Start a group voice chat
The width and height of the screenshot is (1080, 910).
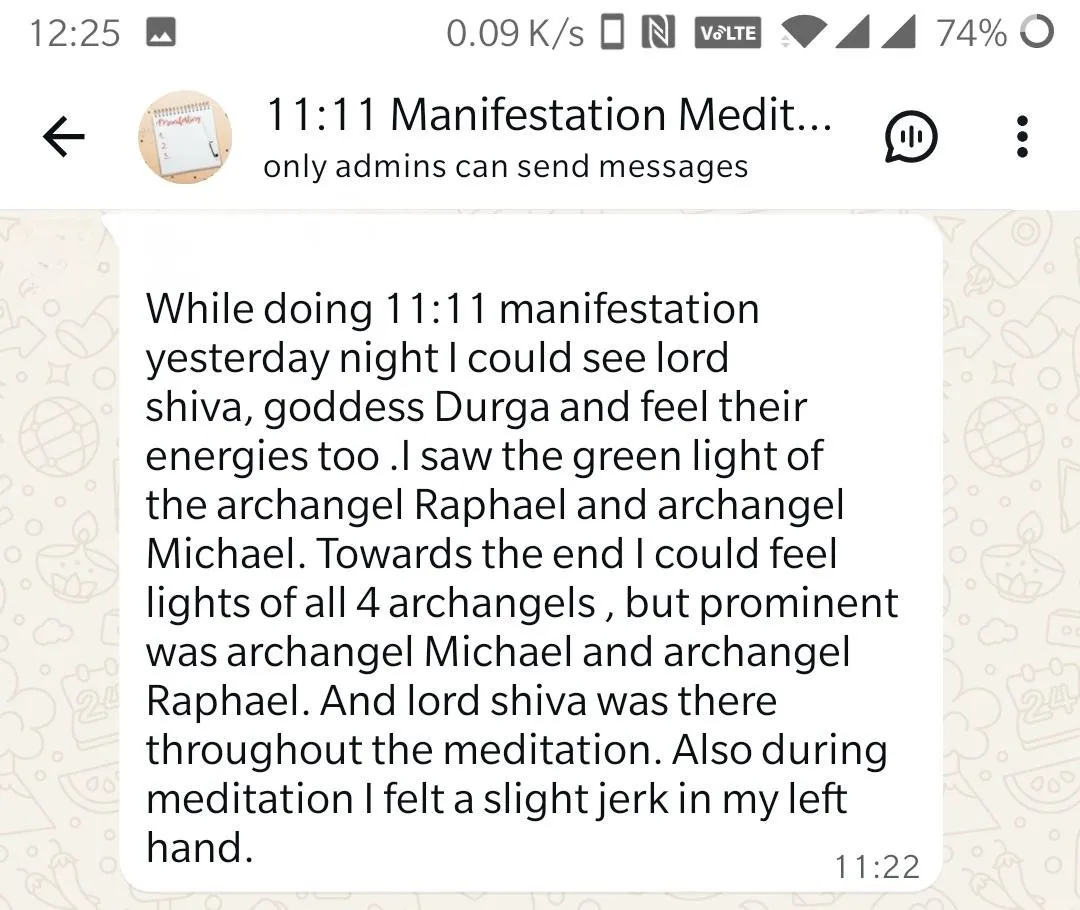[910, 137]
